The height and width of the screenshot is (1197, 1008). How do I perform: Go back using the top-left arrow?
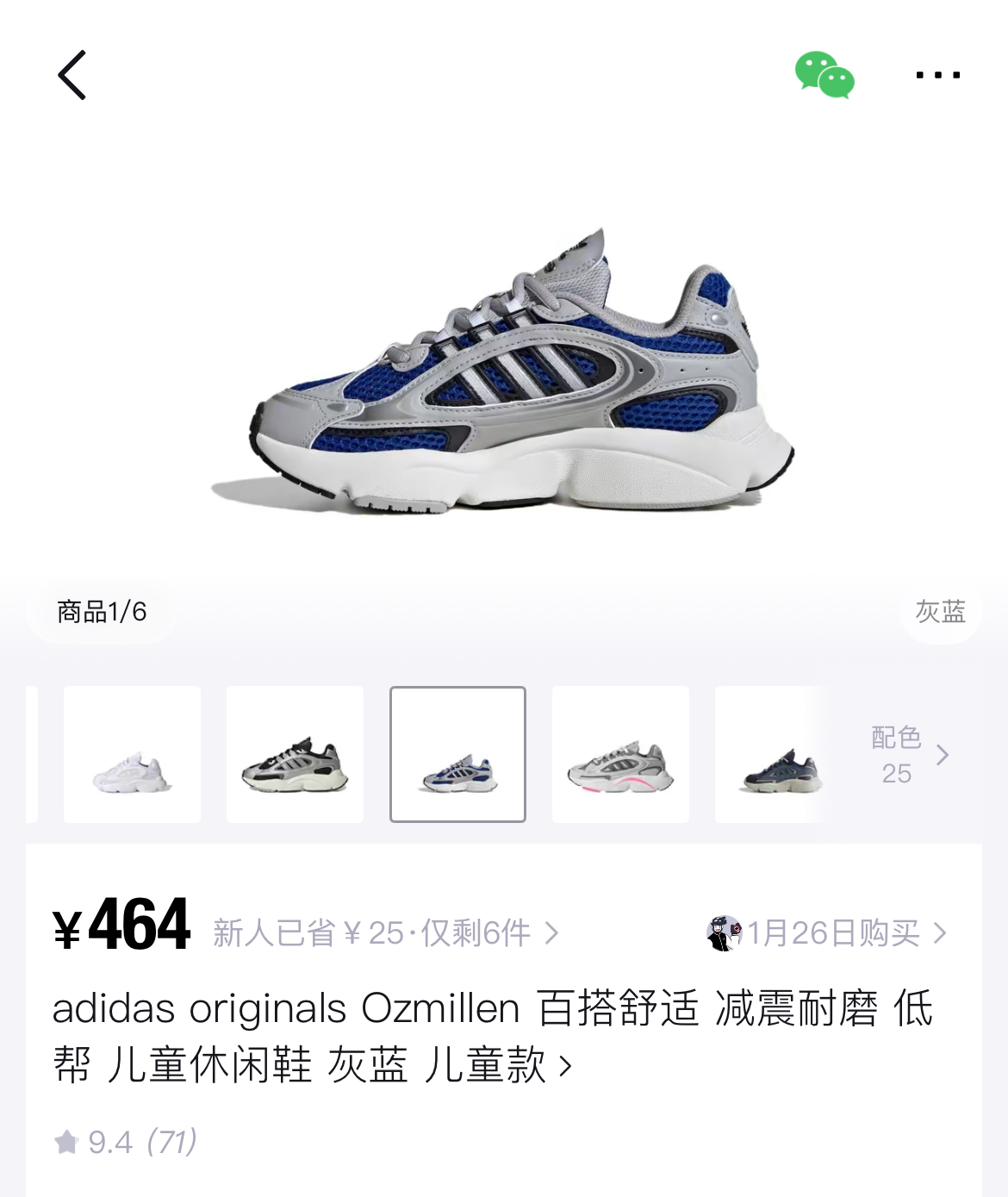coord(72,75)
